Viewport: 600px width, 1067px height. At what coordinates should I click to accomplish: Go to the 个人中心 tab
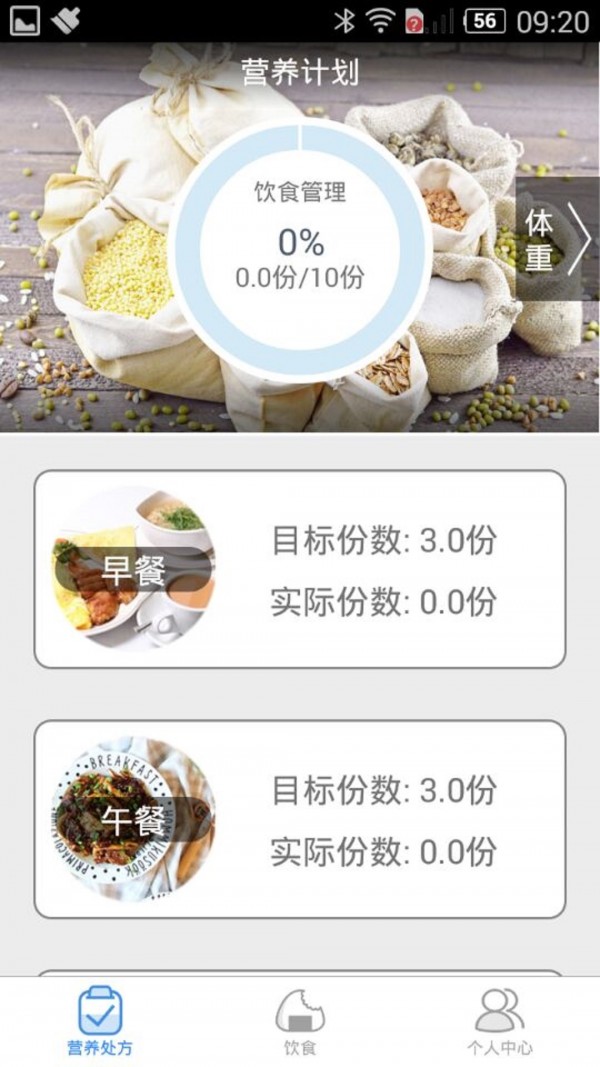pyautogui.click(x=500, y=1021)
